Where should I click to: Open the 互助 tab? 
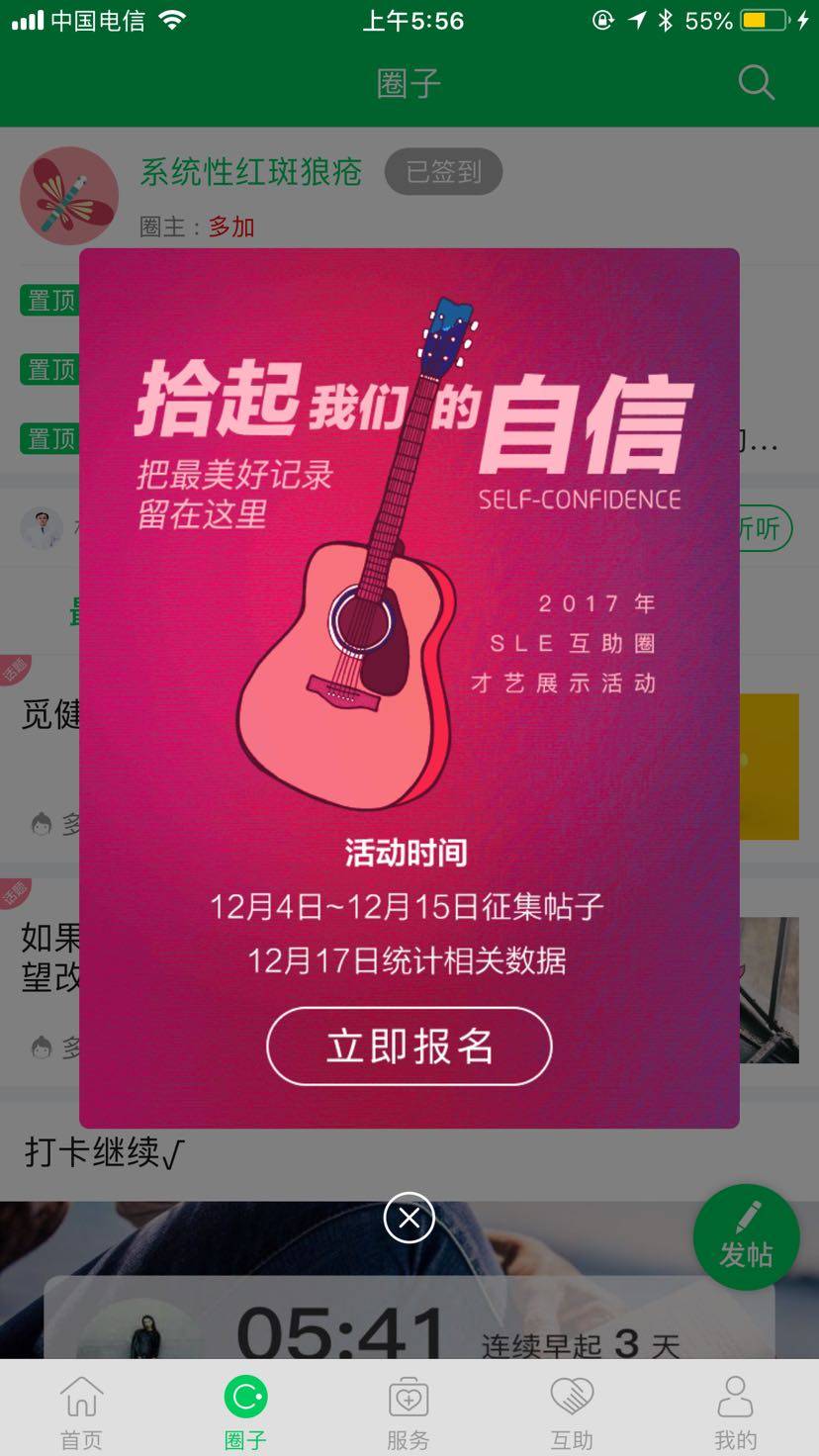pyautogui.click(x=572, y=1410)
